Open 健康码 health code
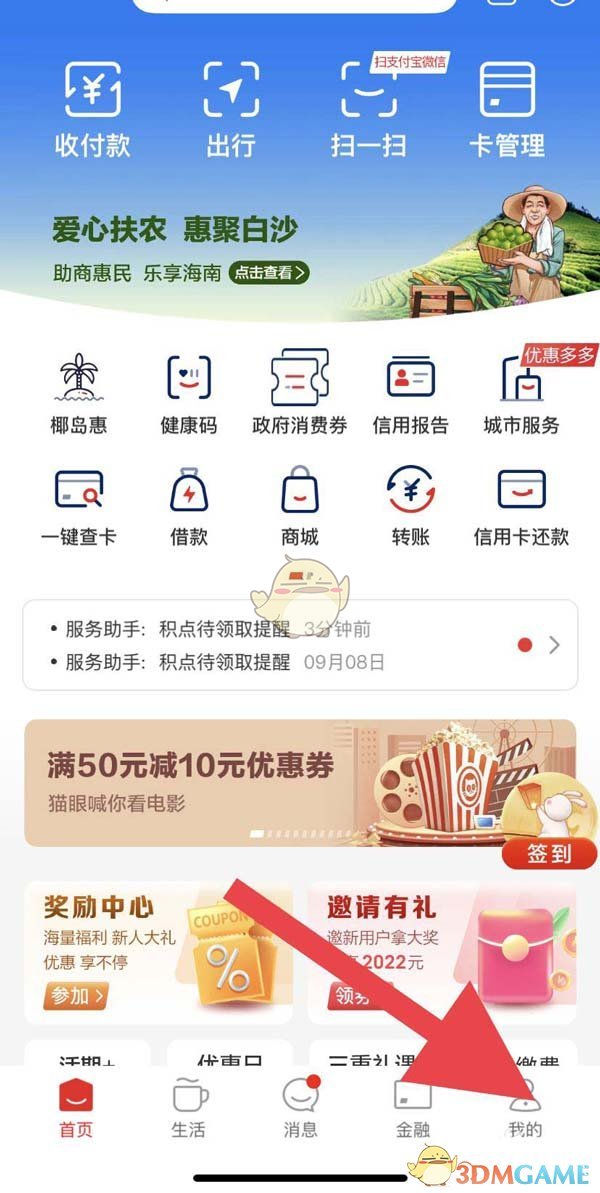Image resolution: width=600 pixels, height=1193 pixels. tap(188, 392)
